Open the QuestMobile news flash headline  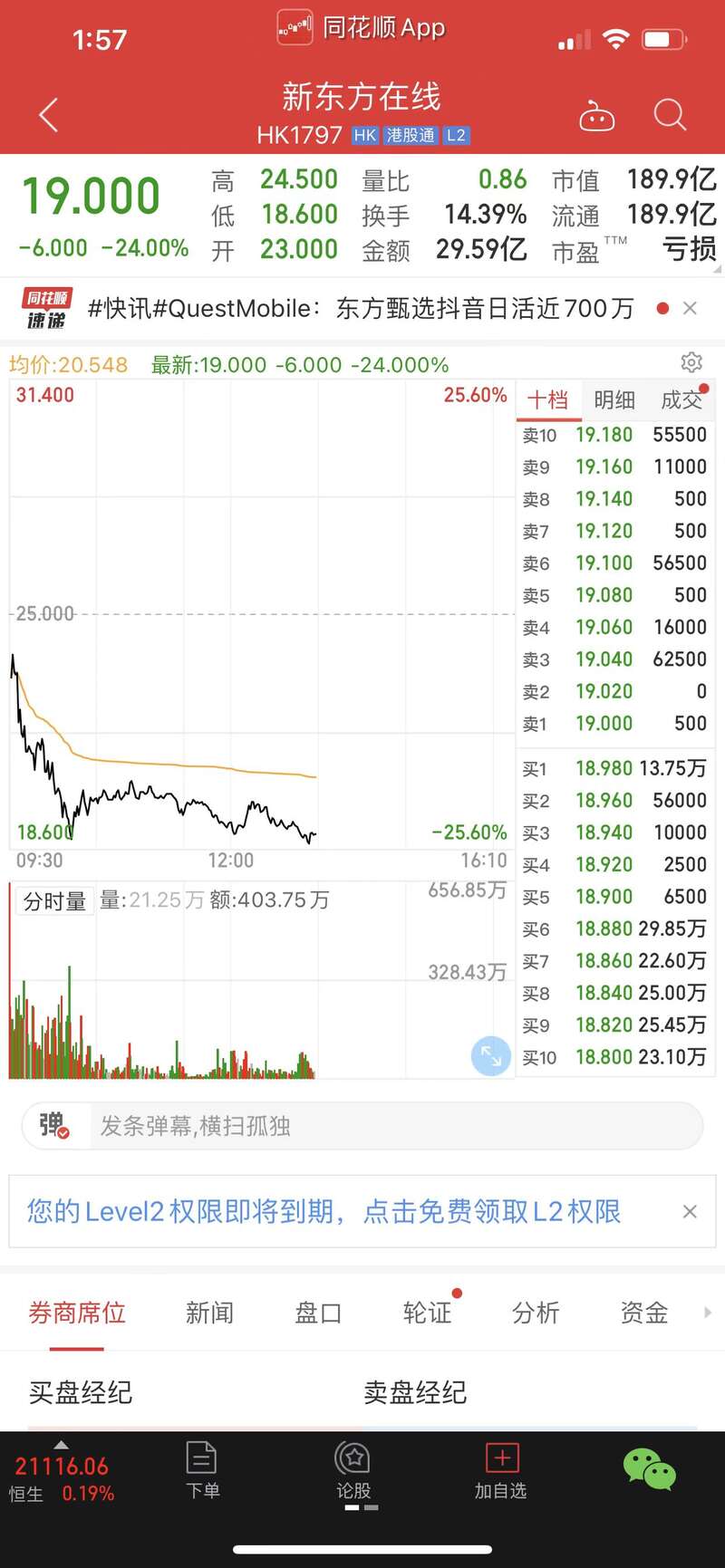point(361,309)
